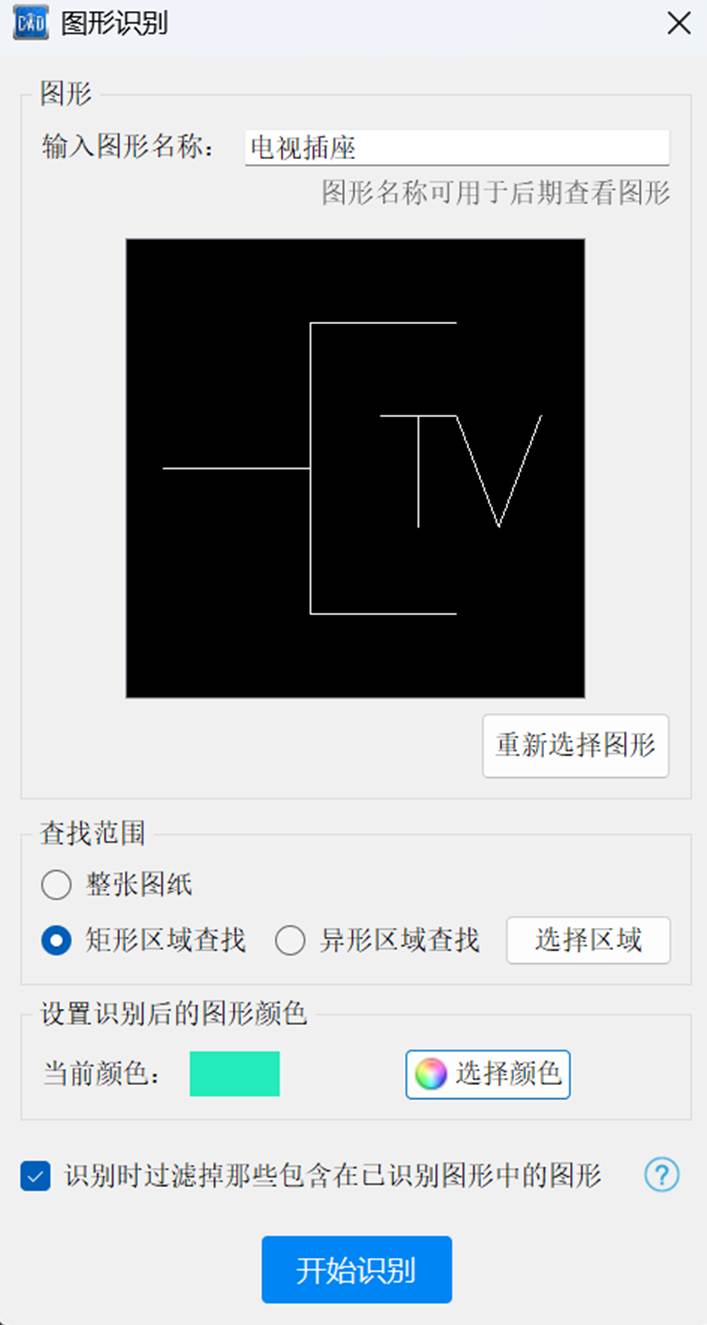Edit the 输入图形名称 text field
This screenshot has height=1325, width=707.
click(457, 148)
